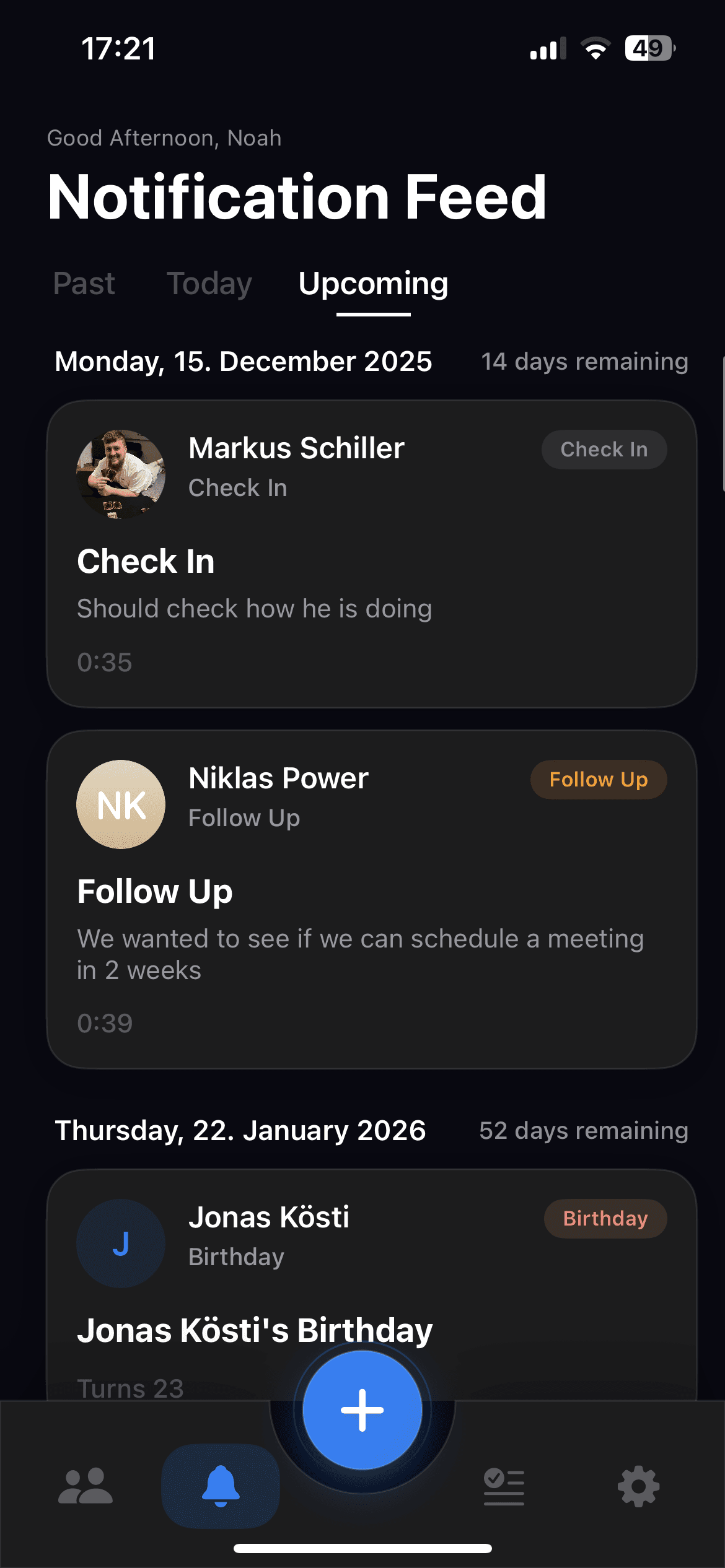Image resolution: width=725 pixels, height=1568 pixels.
Task: Tap Markus Schiller's profile photo
Action: (120, 473)
